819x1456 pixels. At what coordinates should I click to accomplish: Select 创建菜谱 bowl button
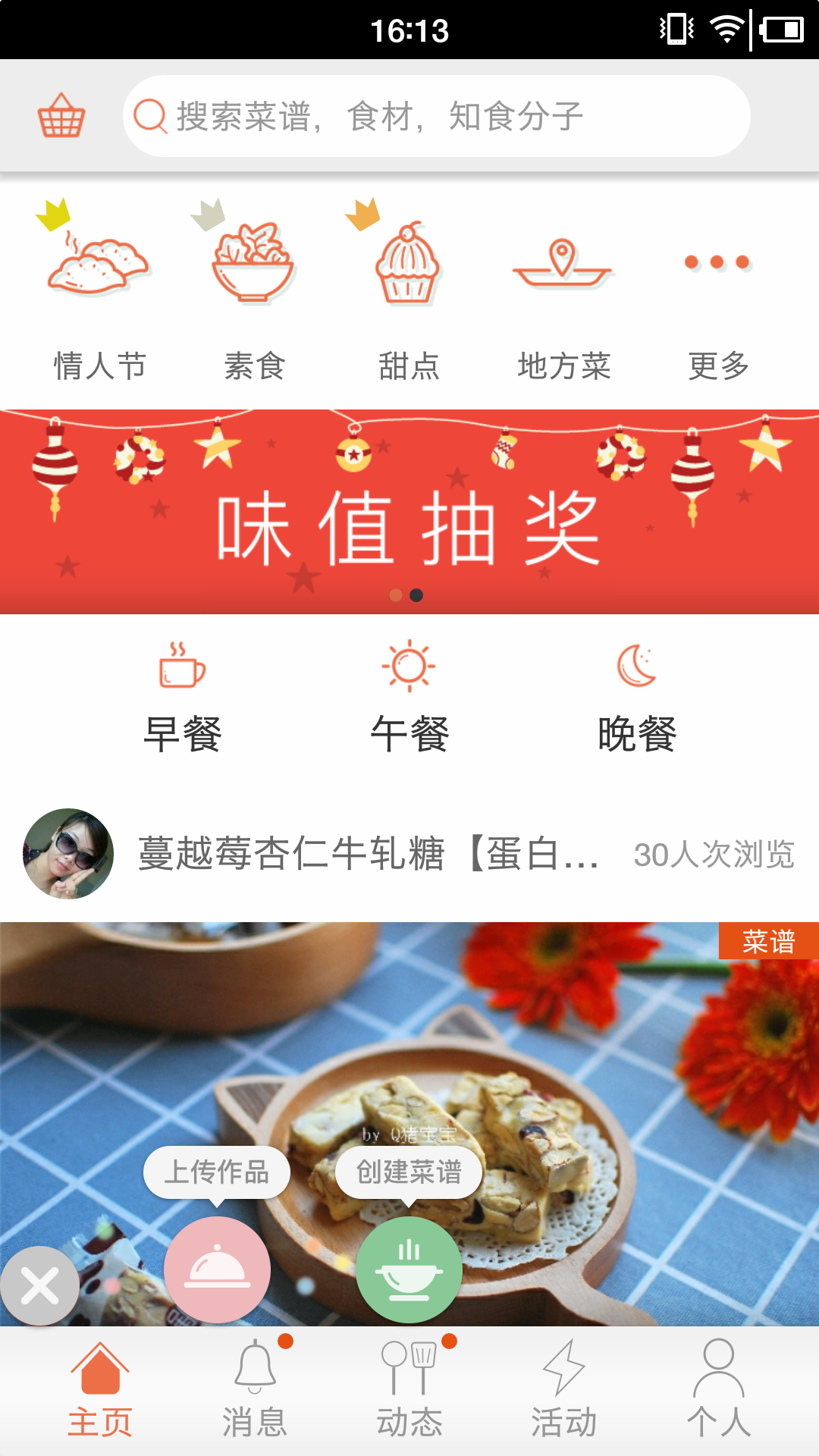click(409, 1269)
